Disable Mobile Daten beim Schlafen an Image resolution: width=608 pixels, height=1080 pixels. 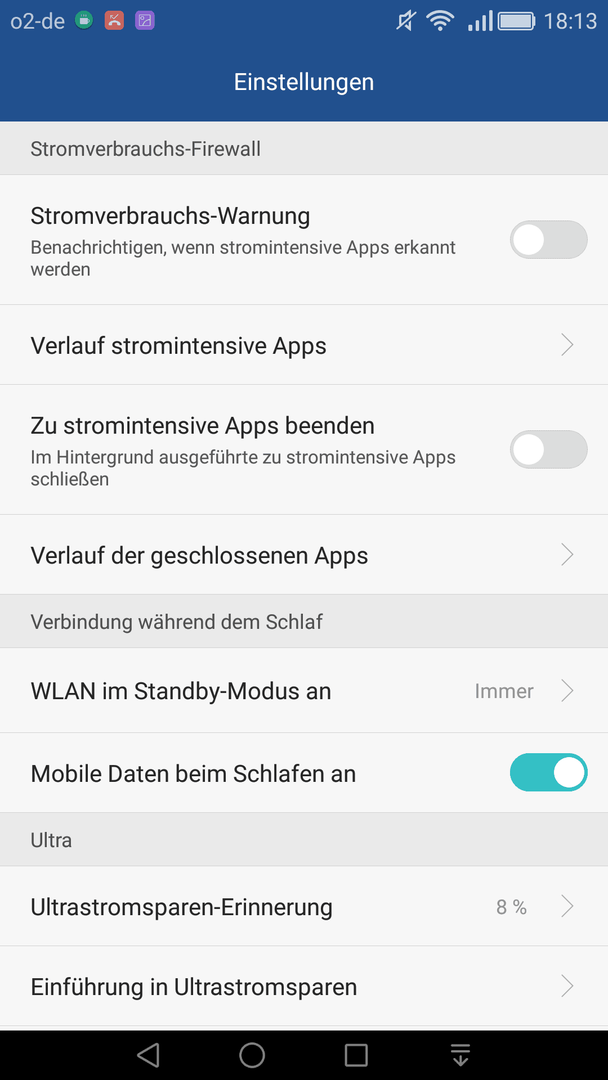point(548,772)
